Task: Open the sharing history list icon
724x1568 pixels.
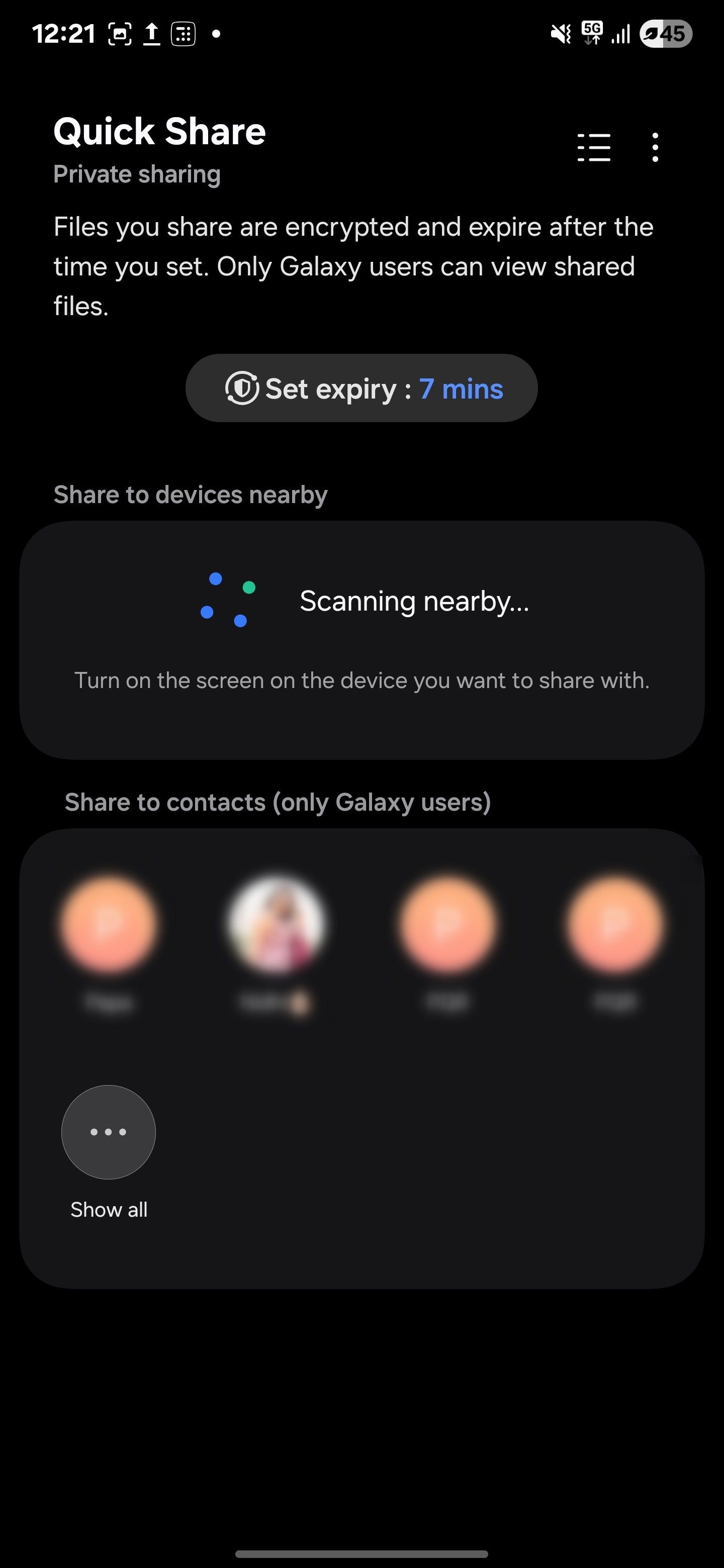Action: point(594,147)
